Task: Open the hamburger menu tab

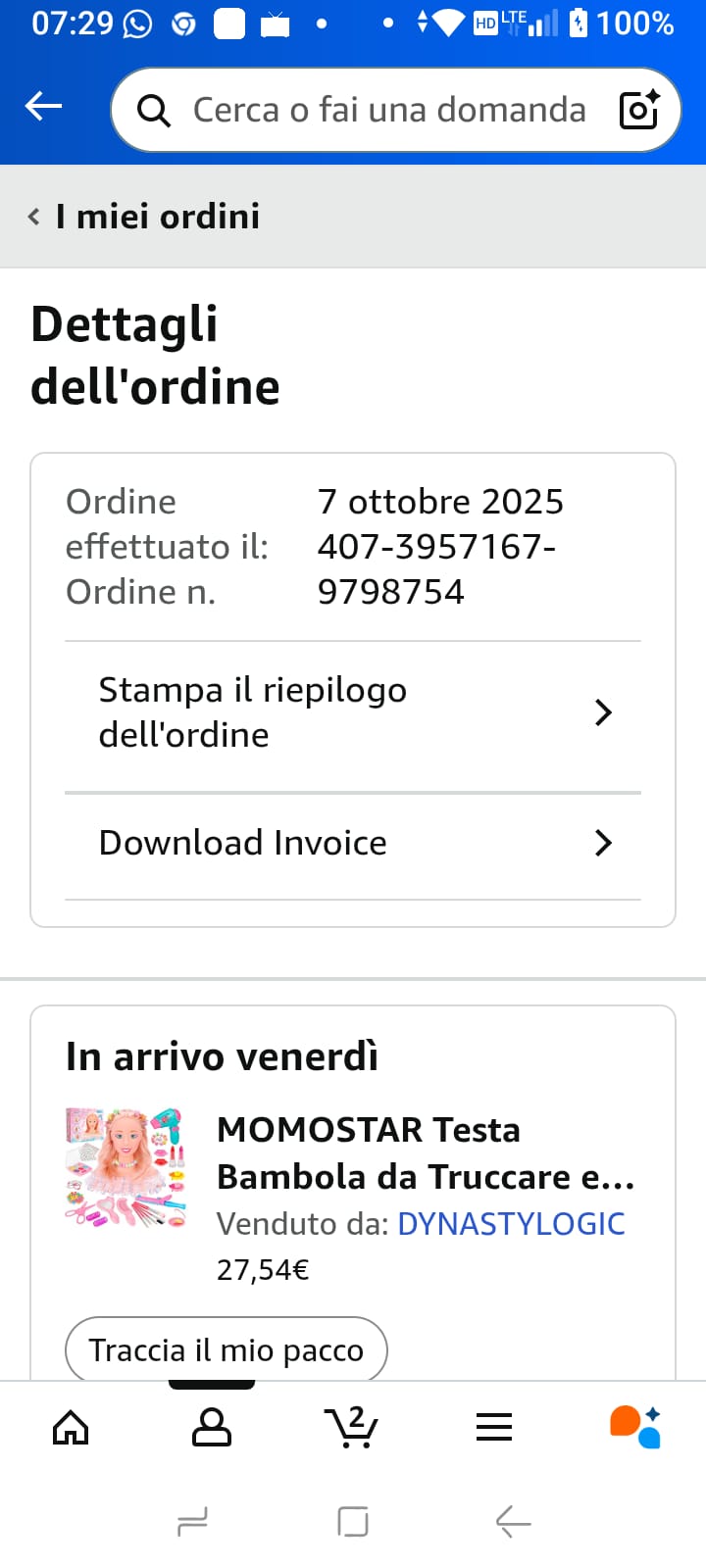Action: 494,1427
